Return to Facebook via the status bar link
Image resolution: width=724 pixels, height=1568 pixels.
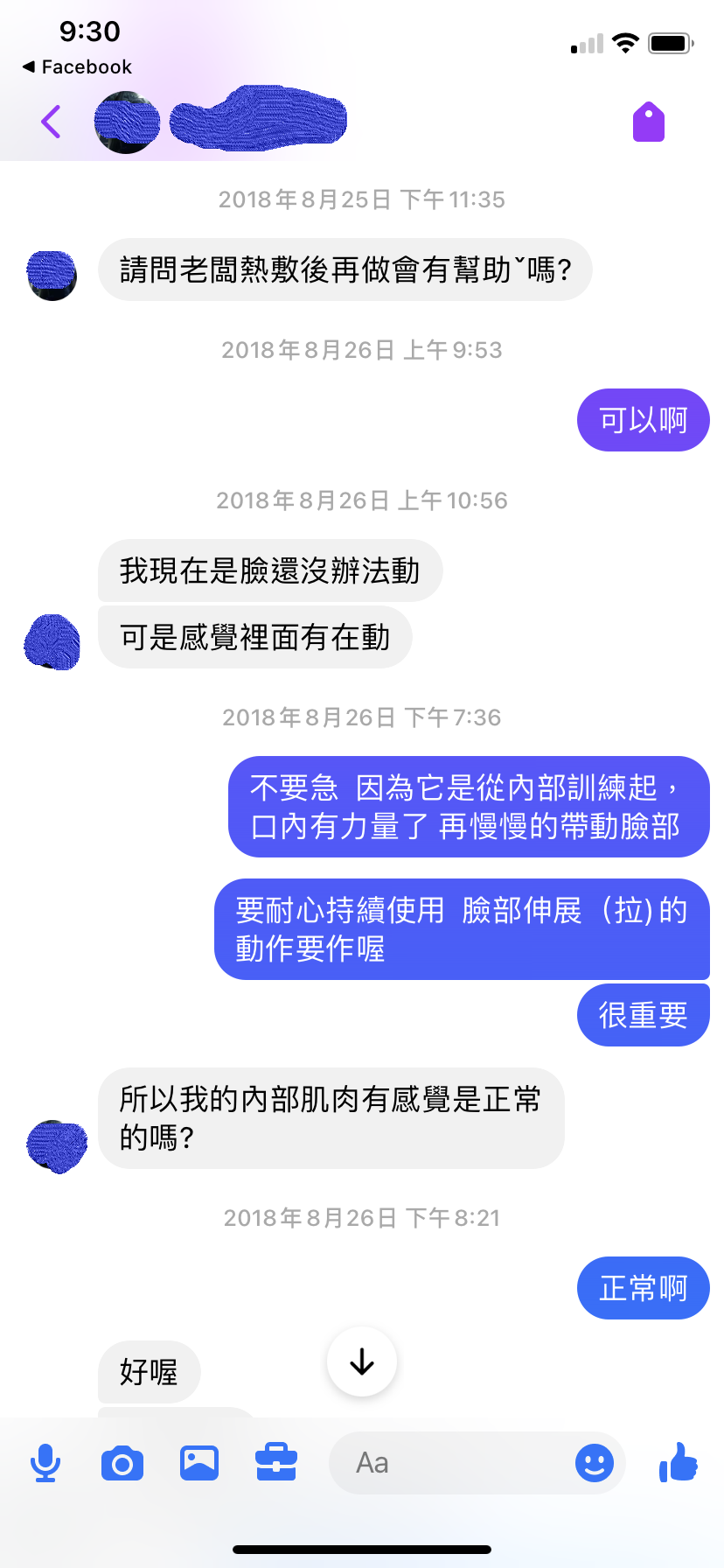(x=77, y=67)
